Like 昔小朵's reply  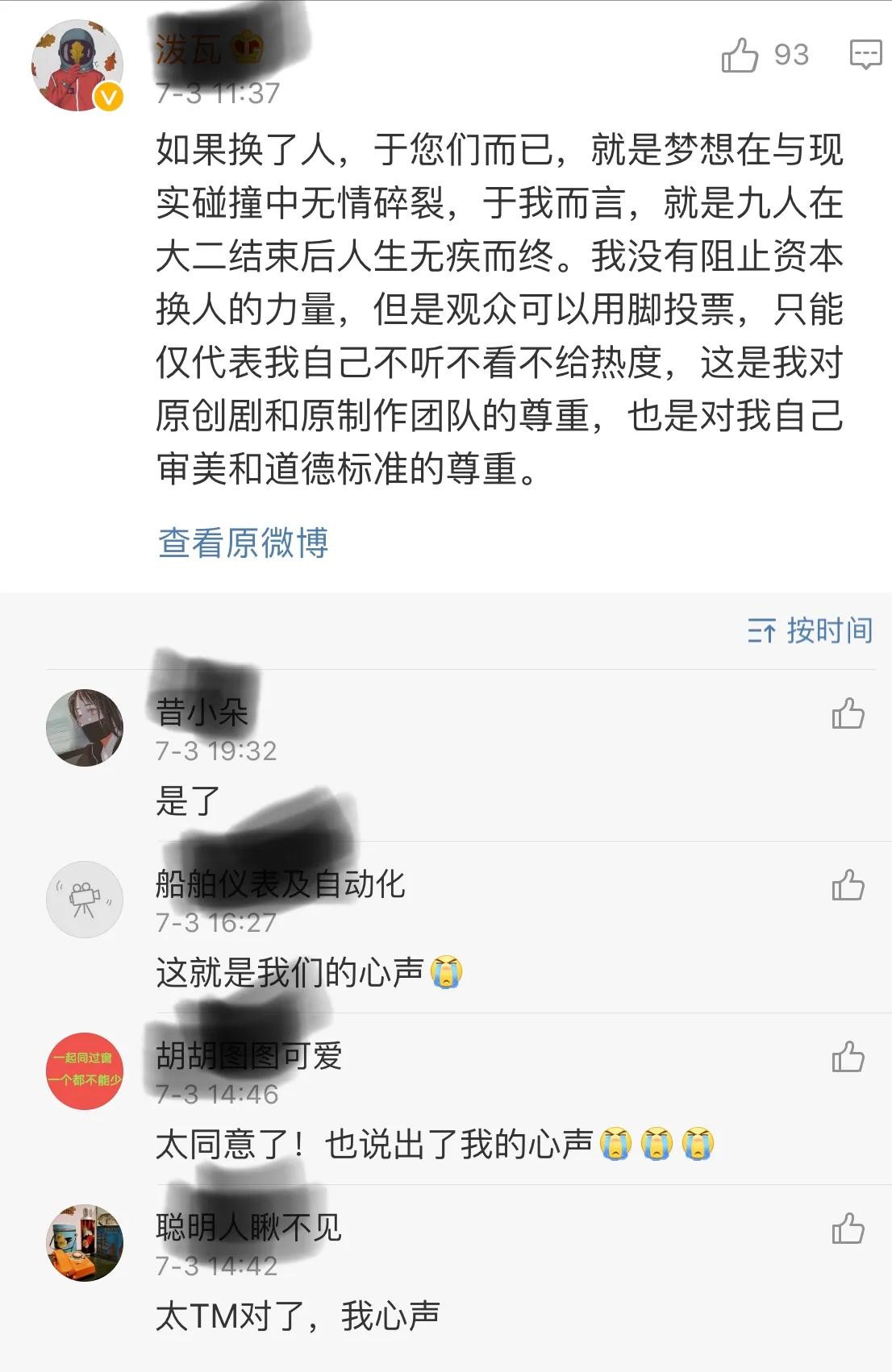(848, 713)
